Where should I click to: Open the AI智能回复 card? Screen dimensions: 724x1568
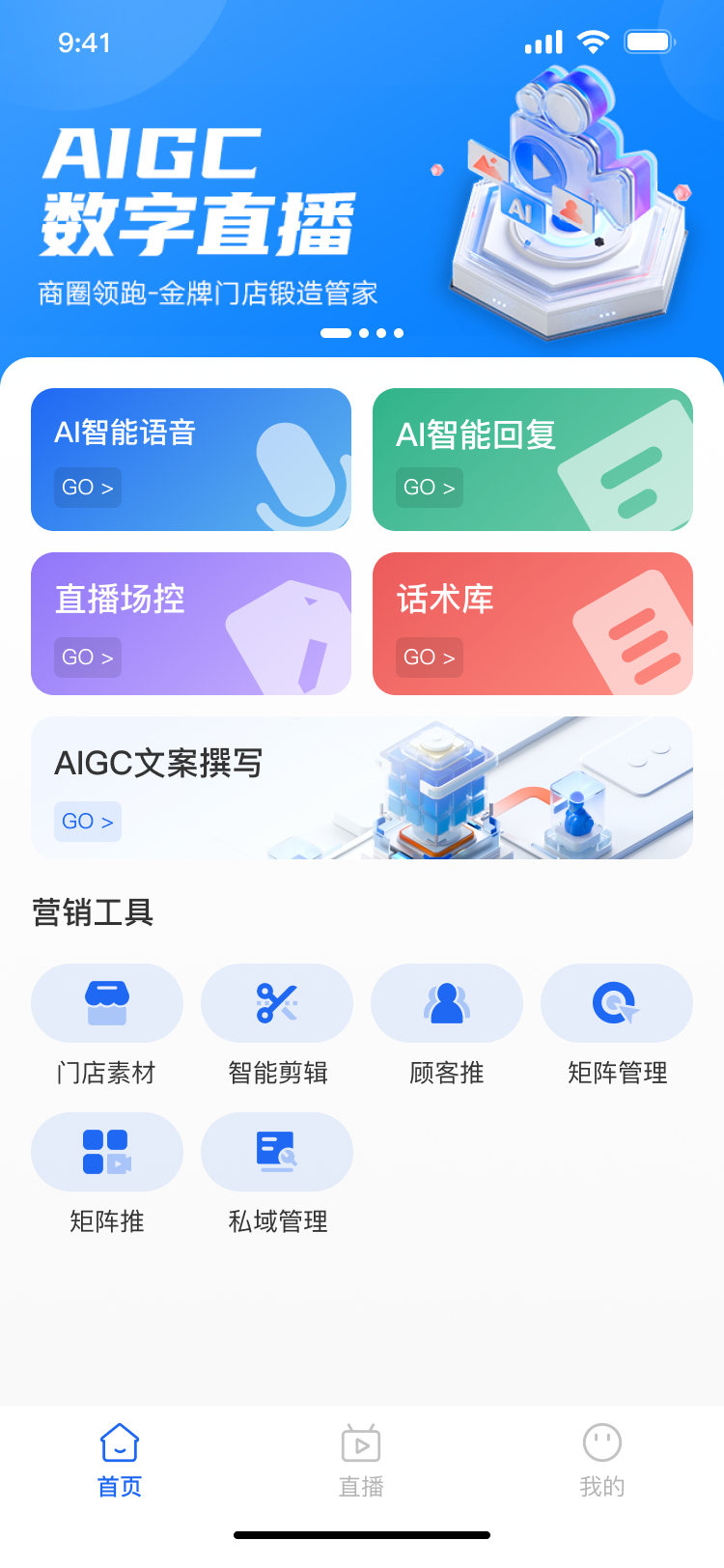533,460
